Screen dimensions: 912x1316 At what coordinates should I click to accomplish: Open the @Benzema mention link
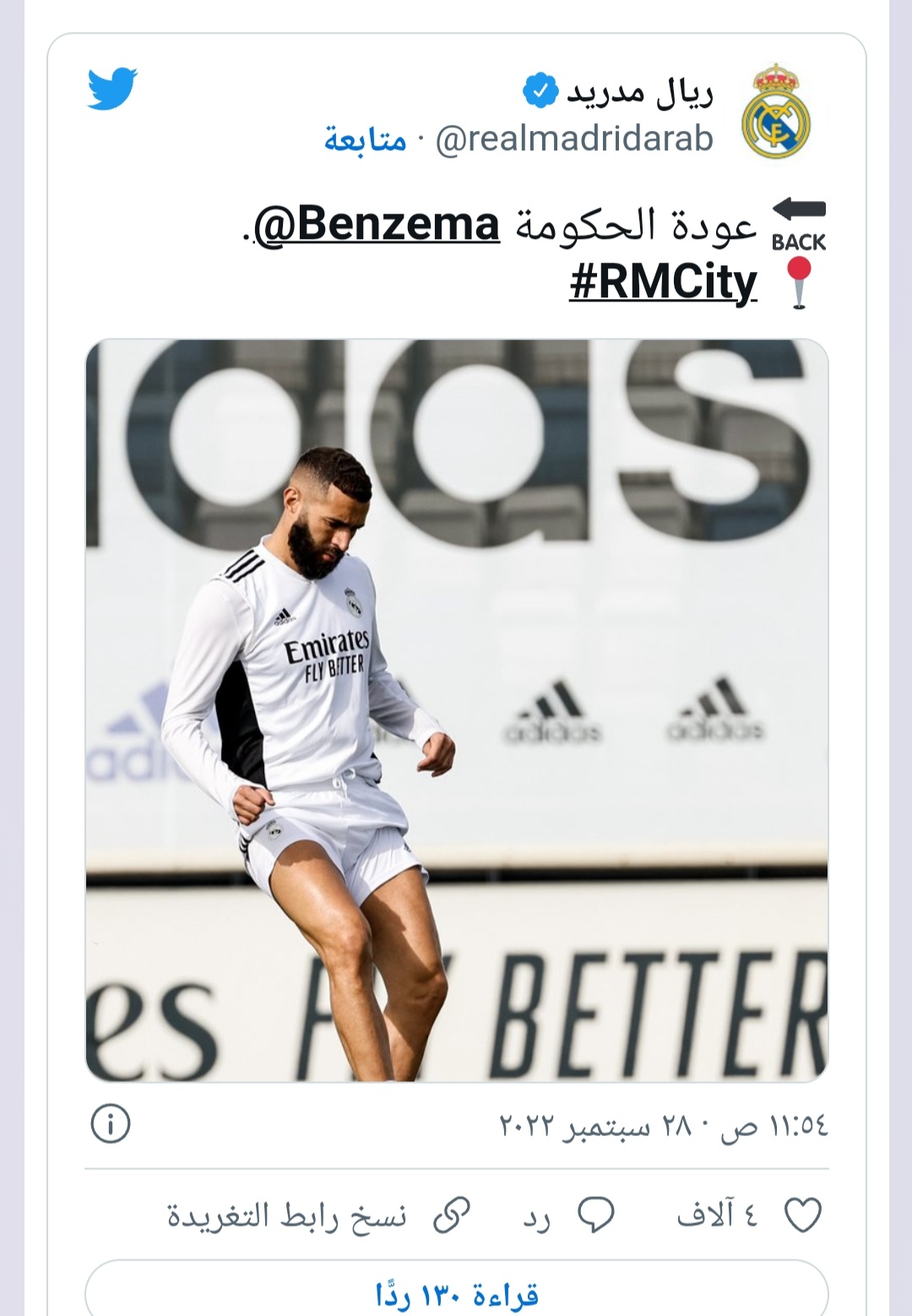pyautogui.click(x=377, y=226)
